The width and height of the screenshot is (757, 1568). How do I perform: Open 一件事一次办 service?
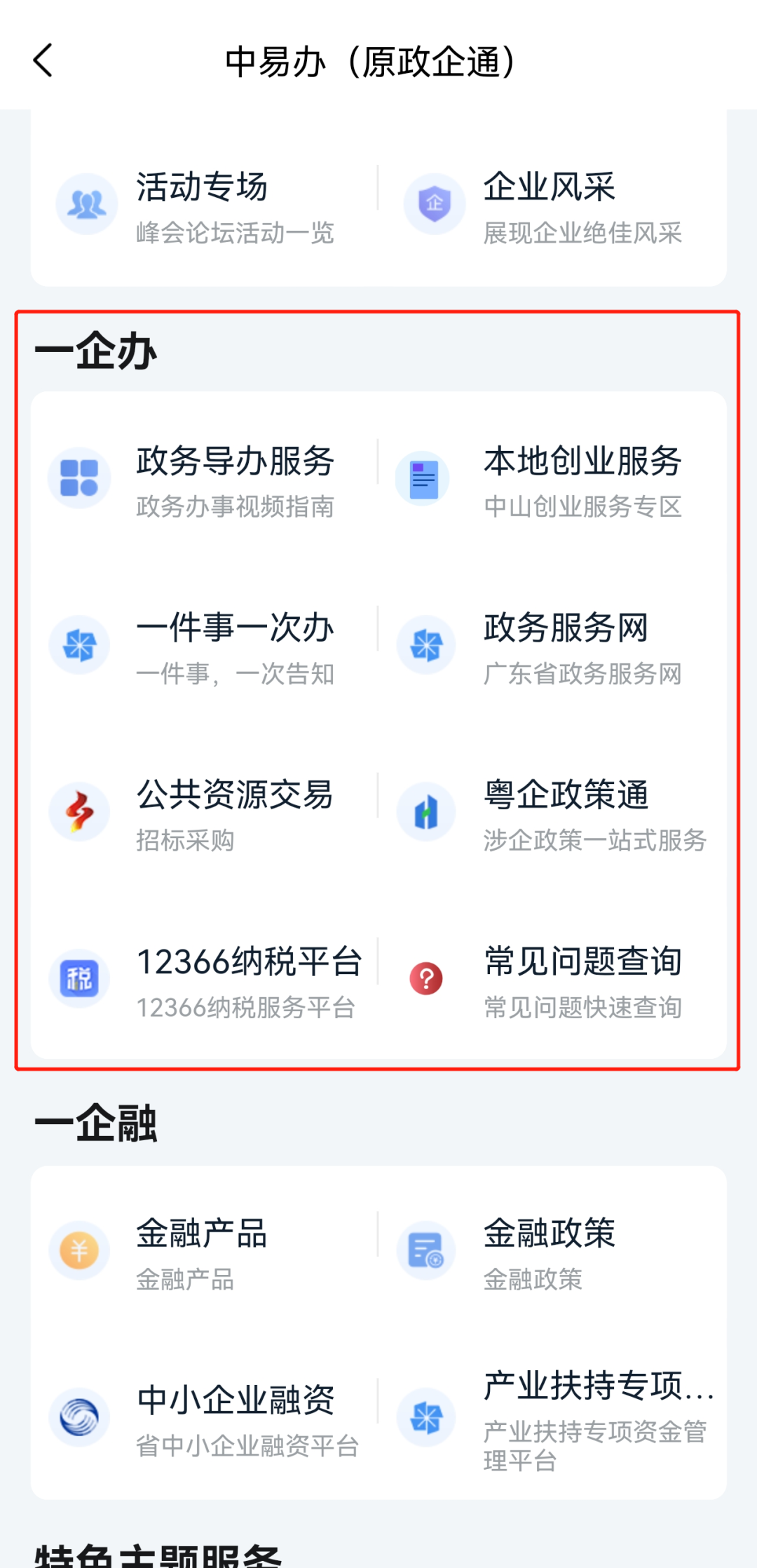tap(203, 647)
